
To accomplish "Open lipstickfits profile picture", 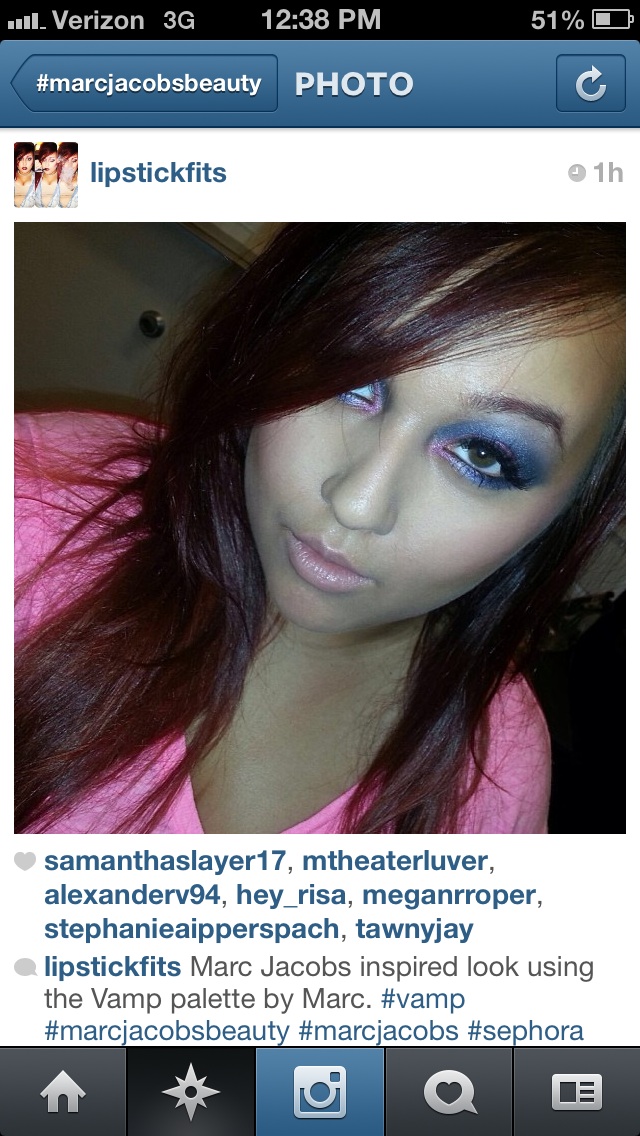I will pyautogui.click(x=46, y=174).
